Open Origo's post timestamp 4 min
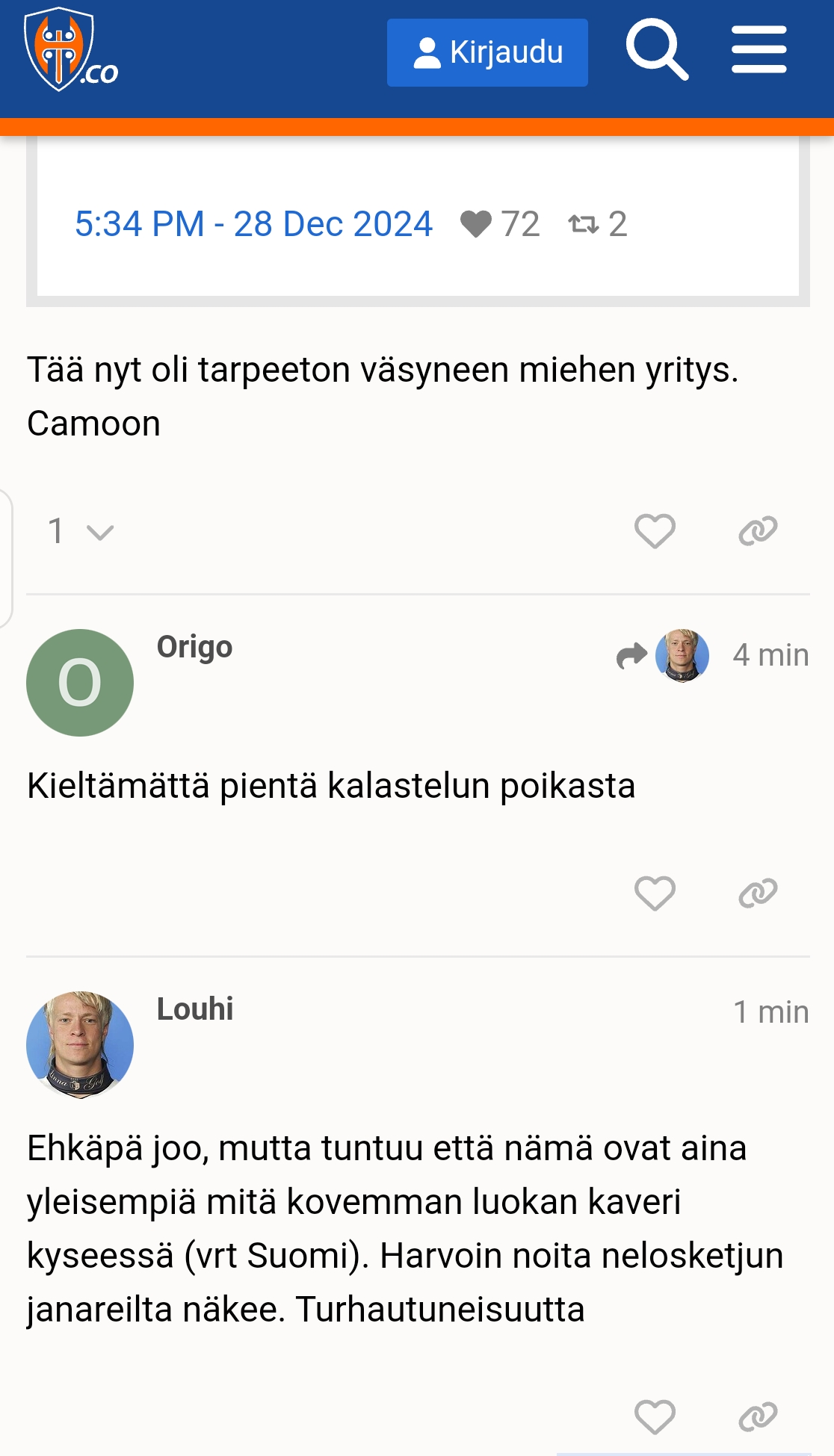This screenshot has height=1456, width=834. (x=770, y=655)
